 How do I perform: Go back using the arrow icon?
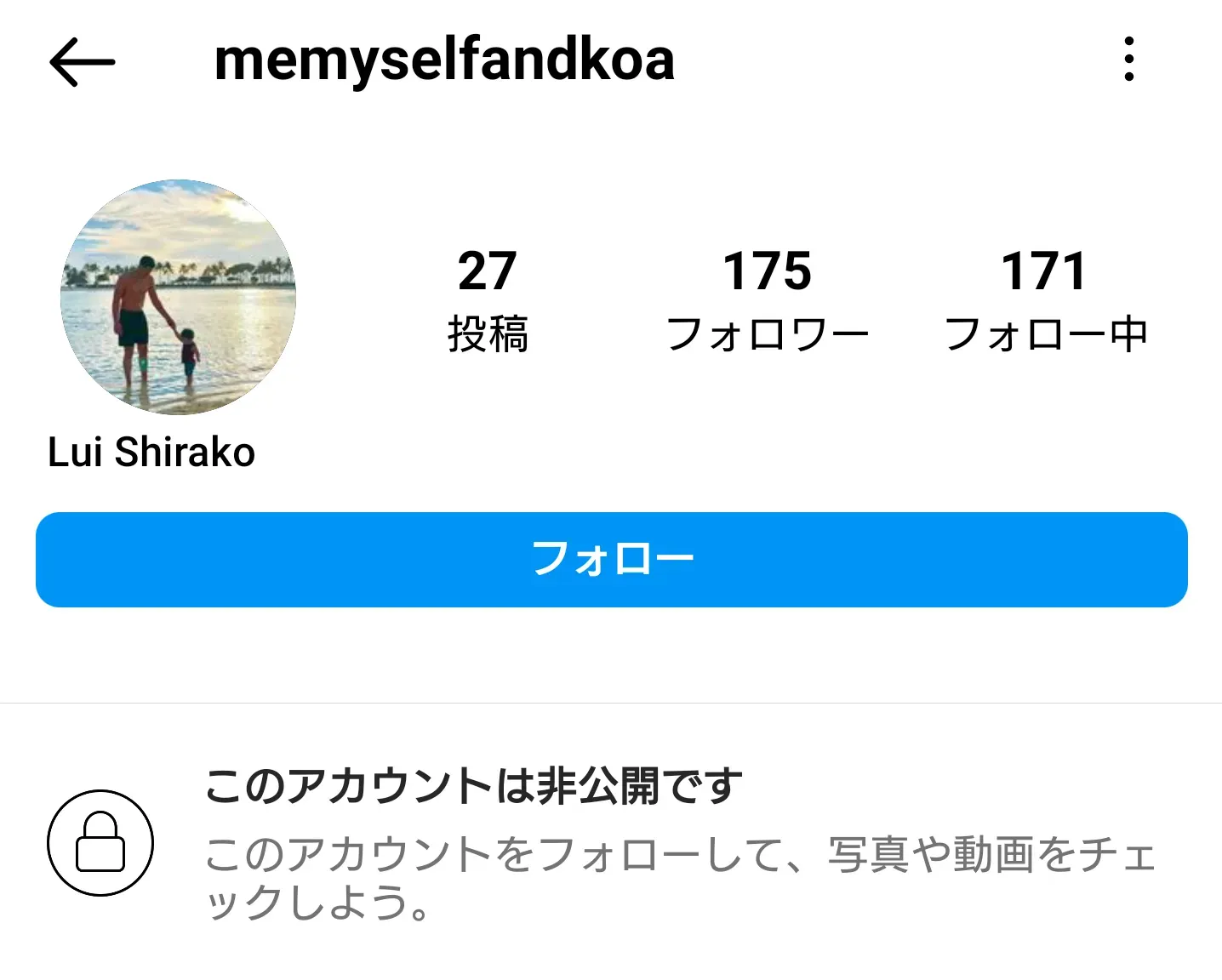82,61
